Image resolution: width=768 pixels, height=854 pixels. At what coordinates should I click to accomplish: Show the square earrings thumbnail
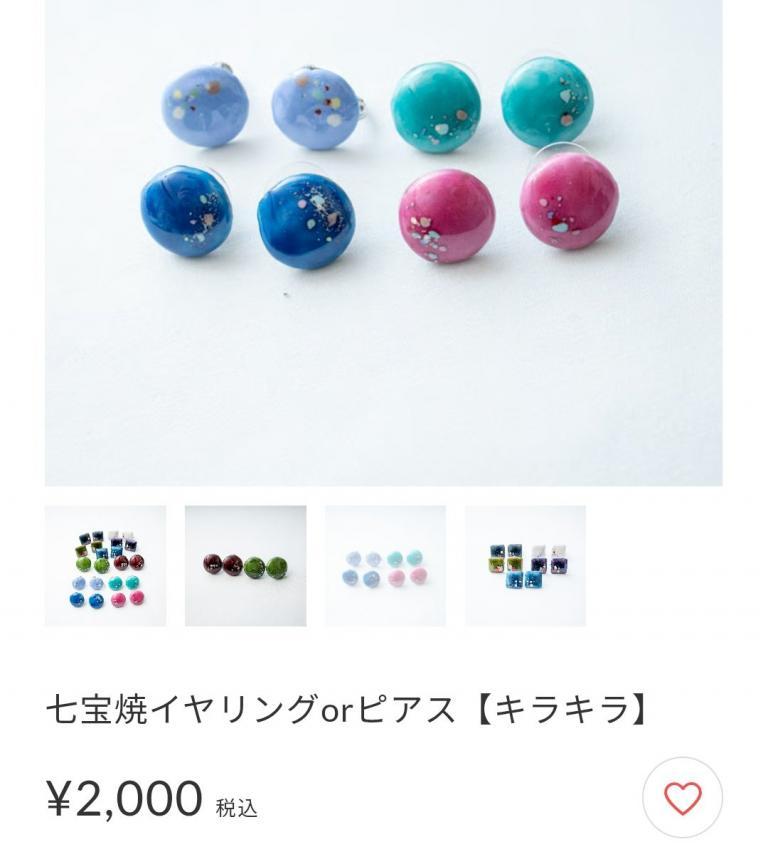tap(525, 566)
